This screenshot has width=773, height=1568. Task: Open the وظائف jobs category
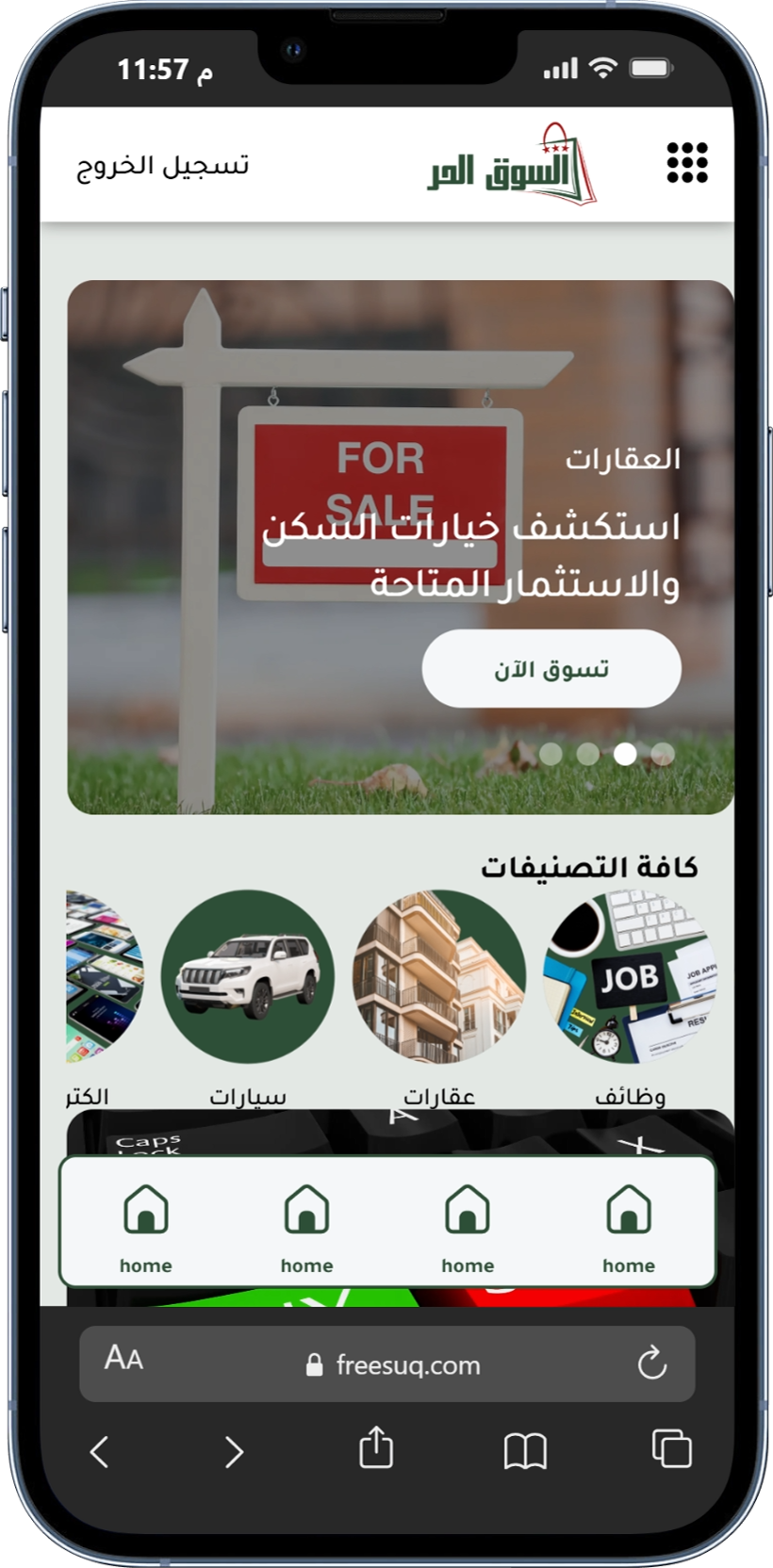click(x=629, y=977)
